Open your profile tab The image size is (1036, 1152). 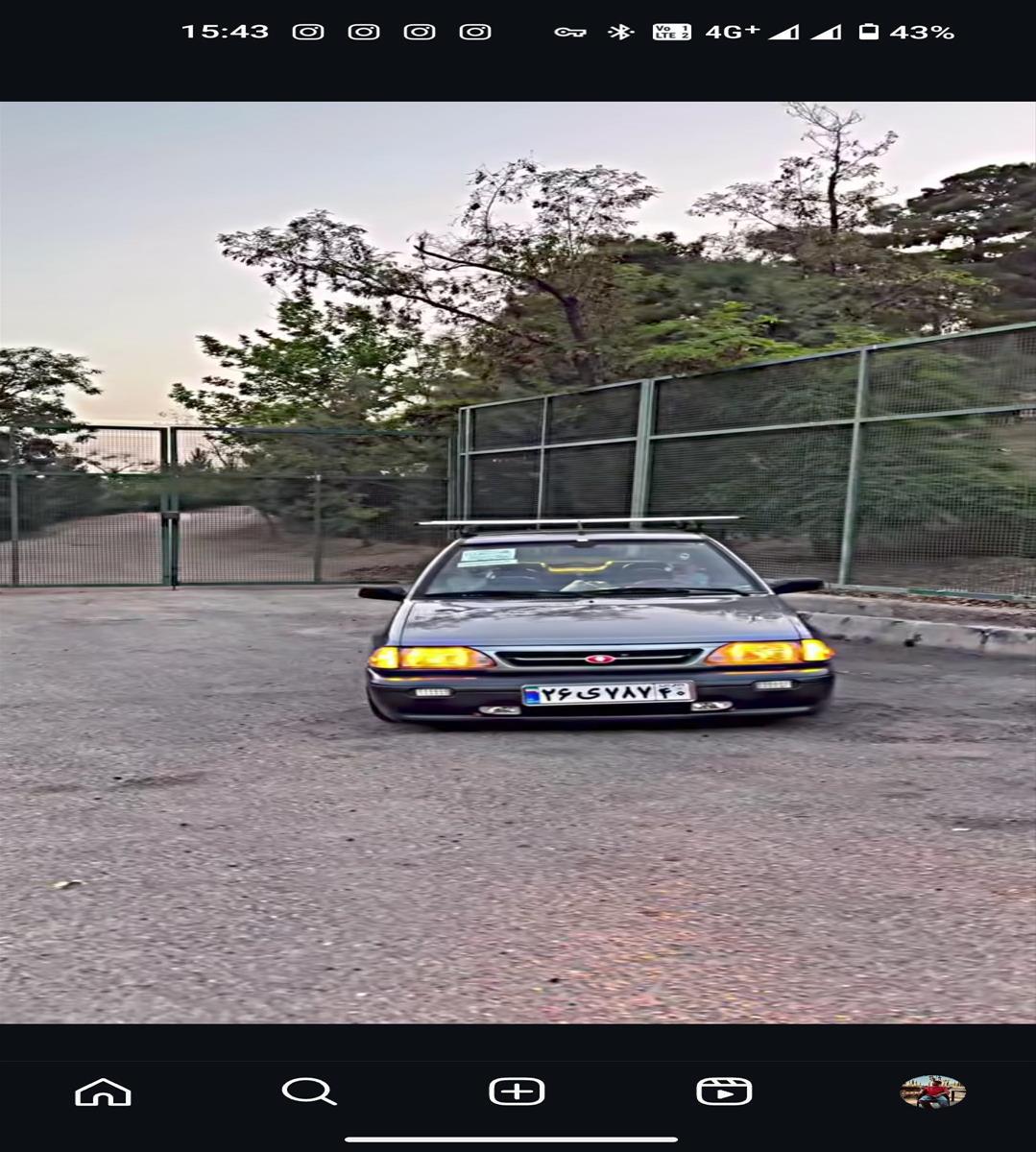tap(931, 1092)
